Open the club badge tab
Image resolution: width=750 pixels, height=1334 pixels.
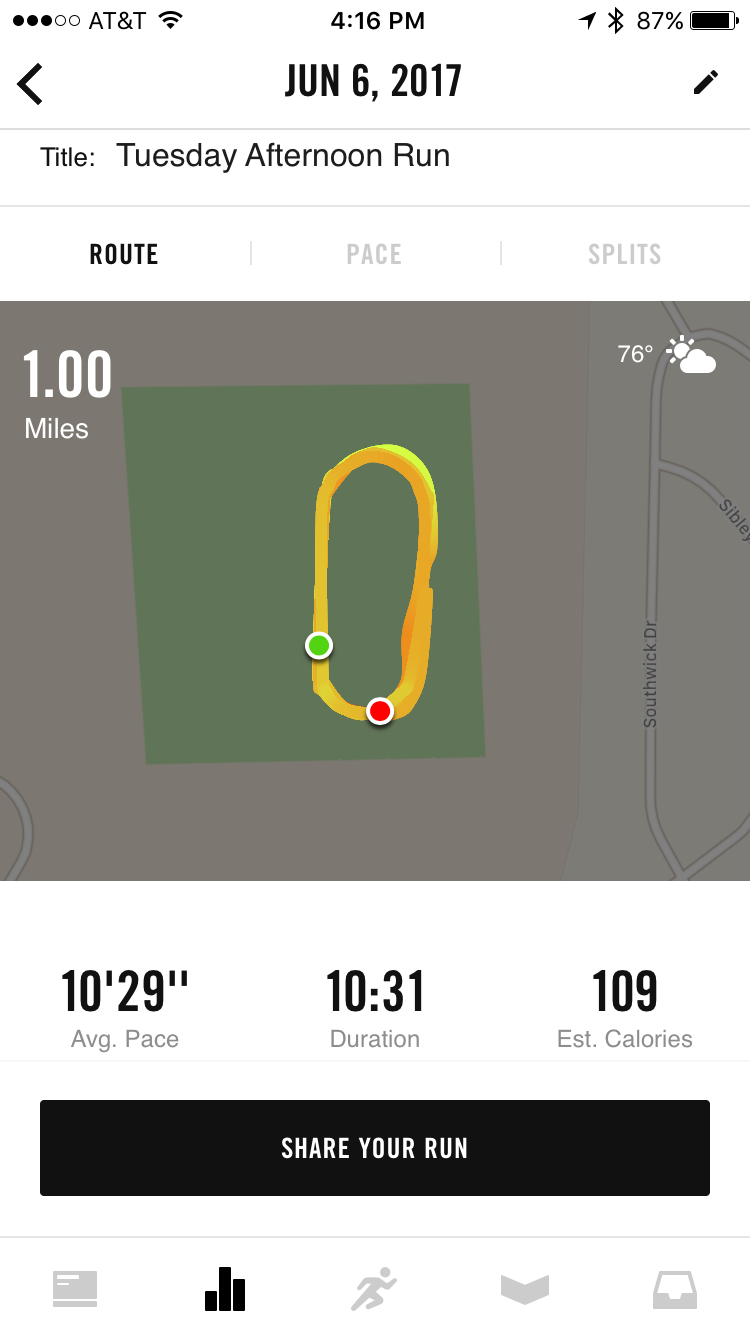coord(525,1288)
